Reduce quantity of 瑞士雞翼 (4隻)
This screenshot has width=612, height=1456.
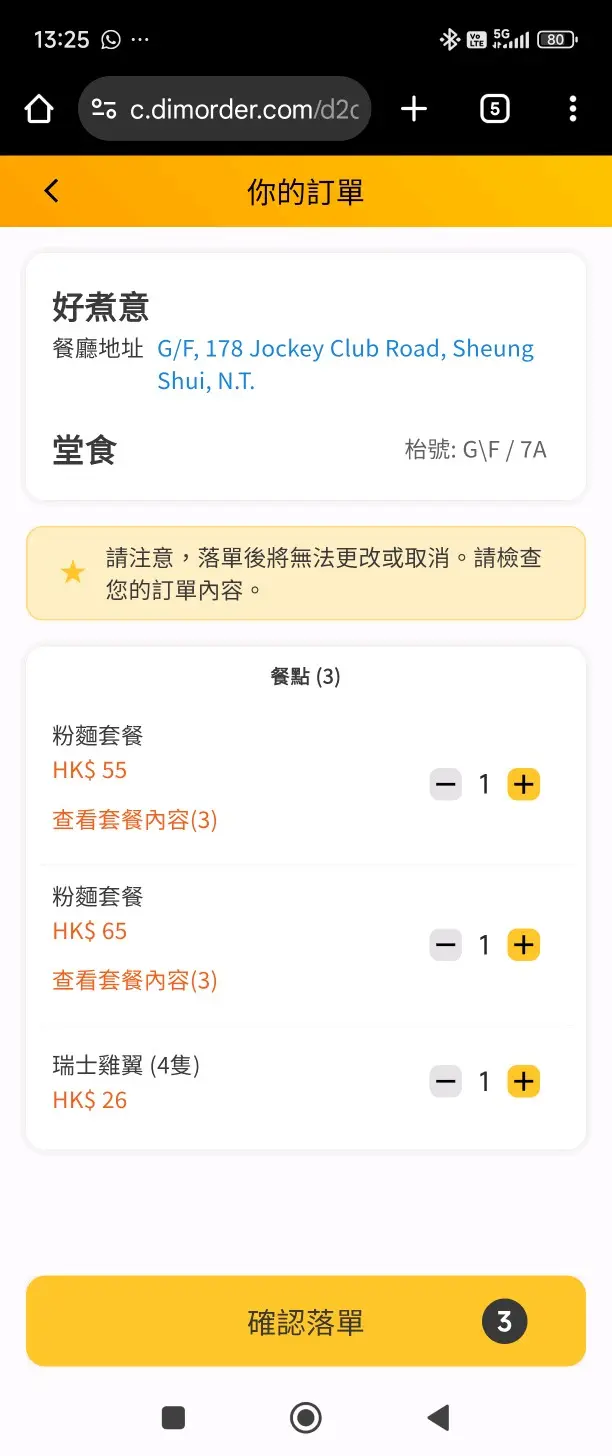point(446,1081)
